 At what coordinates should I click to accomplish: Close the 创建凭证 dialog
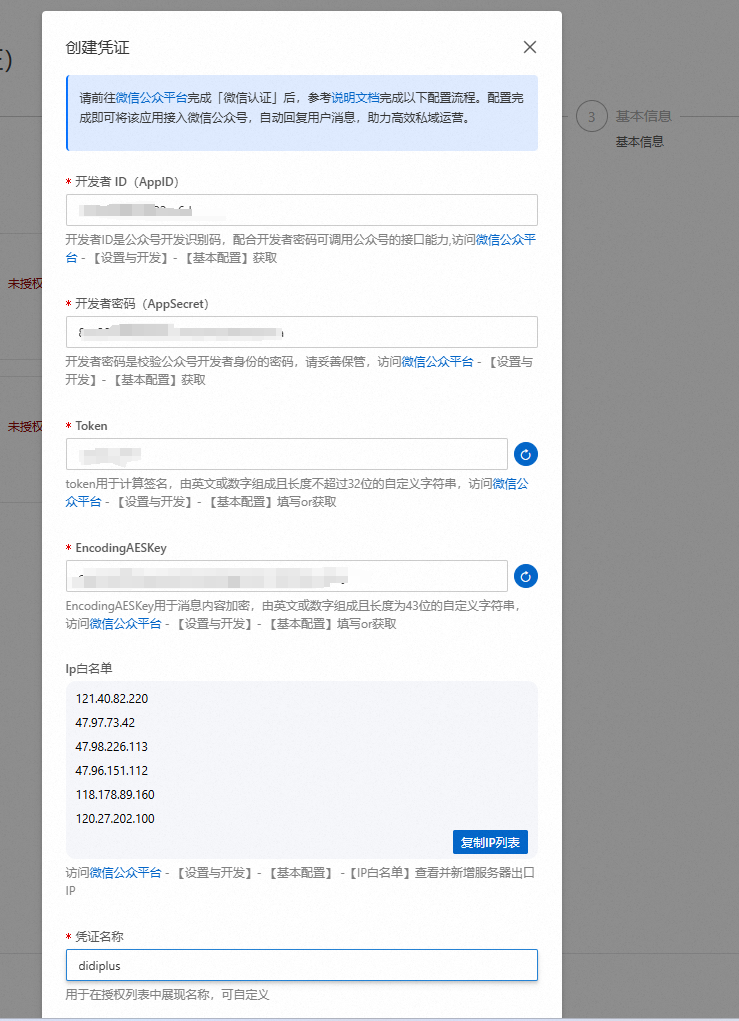pyautogui.click(x=530, y=47)
